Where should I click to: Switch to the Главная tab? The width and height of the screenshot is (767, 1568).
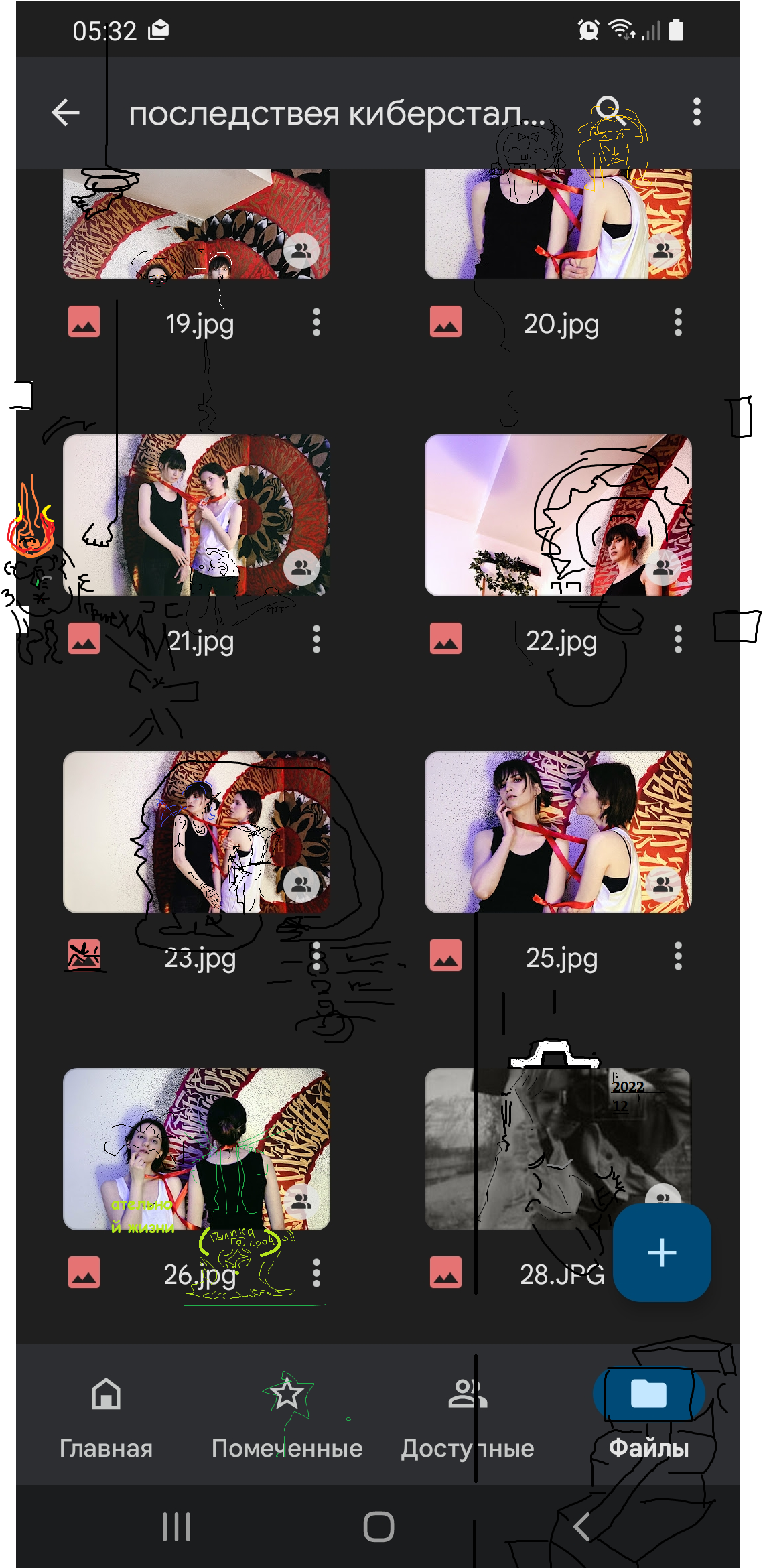point(106,1415)
